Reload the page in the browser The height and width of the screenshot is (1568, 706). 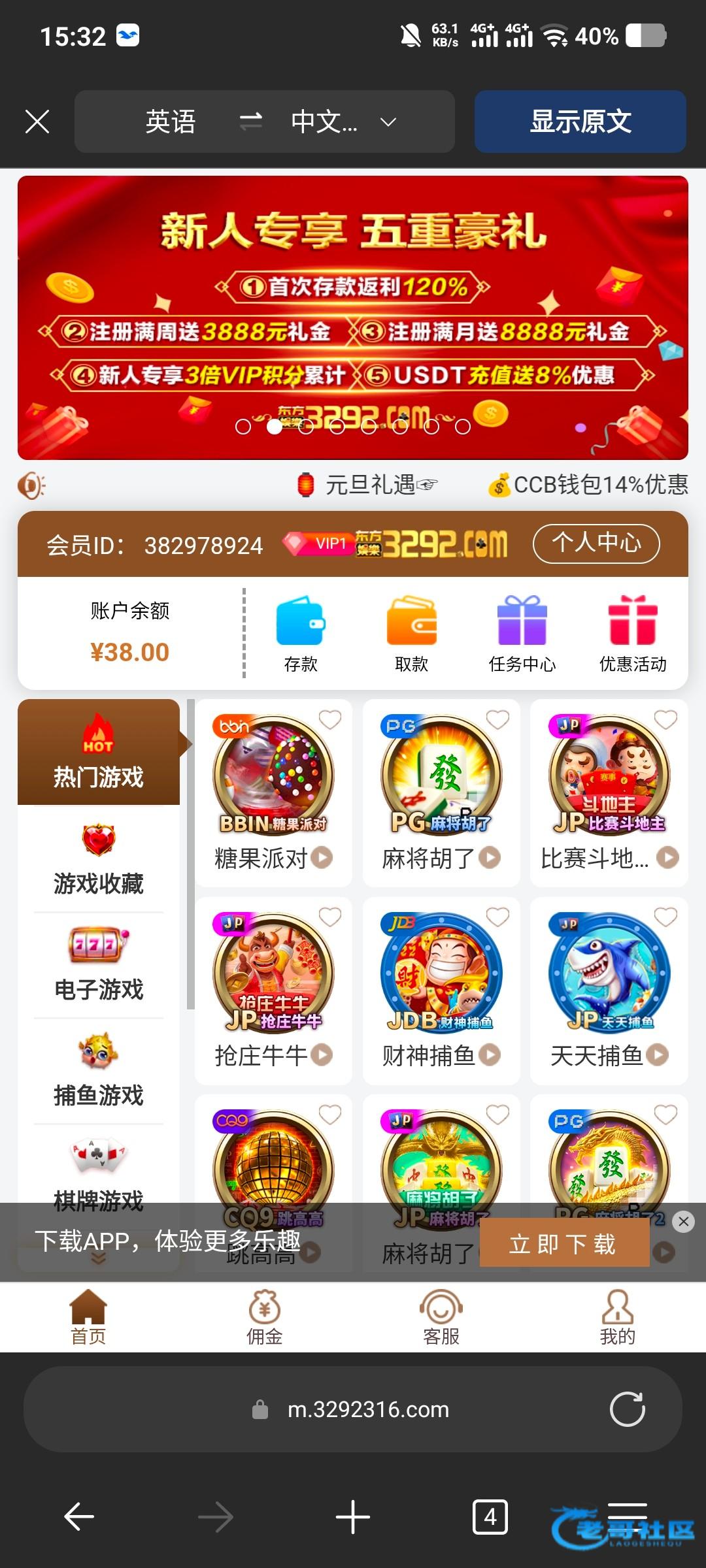coord(627,1409)
